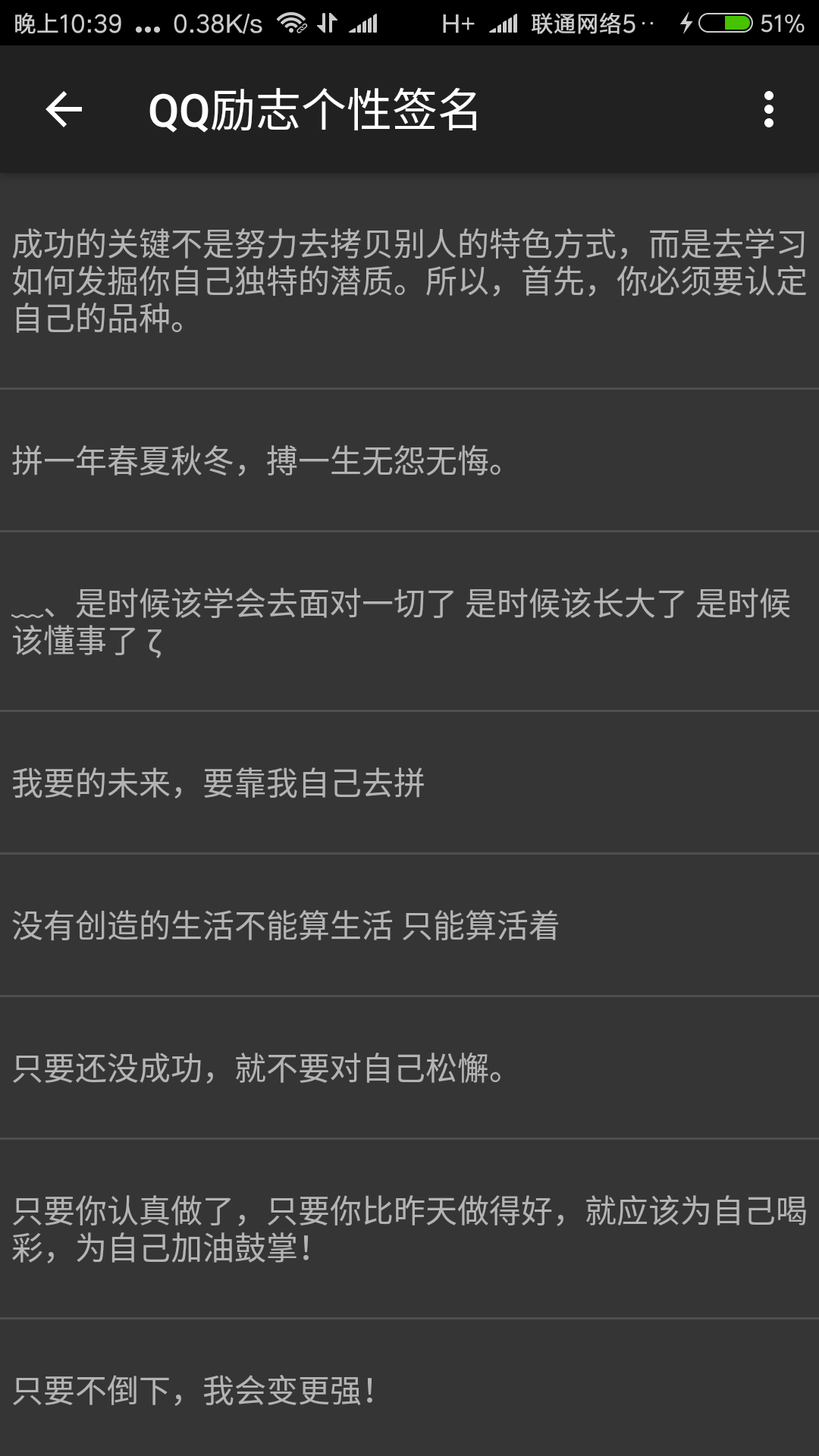This screenshot has height=1456, width=819.
Task: Open the three-dot overflow menu
Action: point(769,110)
